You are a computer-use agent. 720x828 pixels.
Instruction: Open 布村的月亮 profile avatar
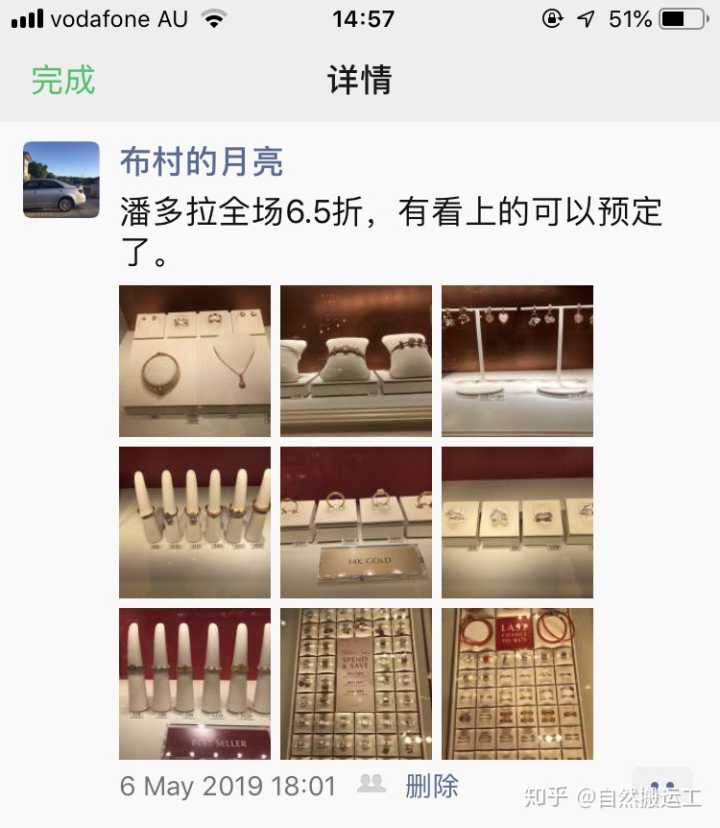click(61, 180)
